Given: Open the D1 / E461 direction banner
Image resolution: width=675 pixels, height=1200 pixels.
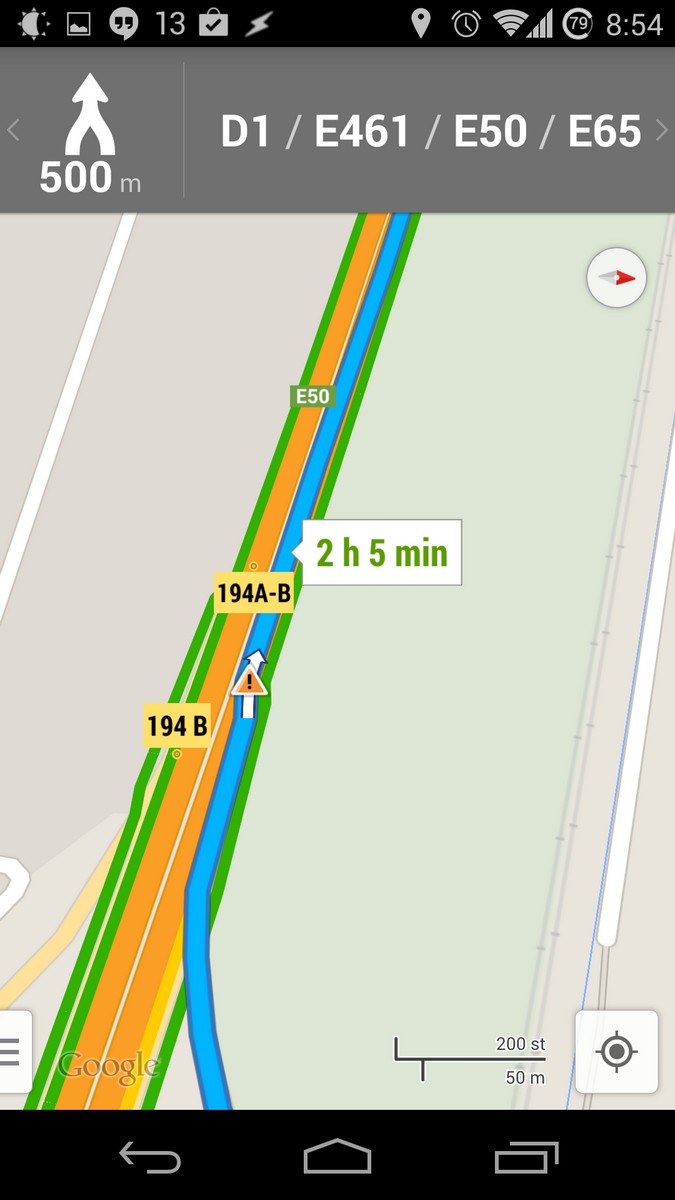Looking at the screenshot, I should point(430,131).
